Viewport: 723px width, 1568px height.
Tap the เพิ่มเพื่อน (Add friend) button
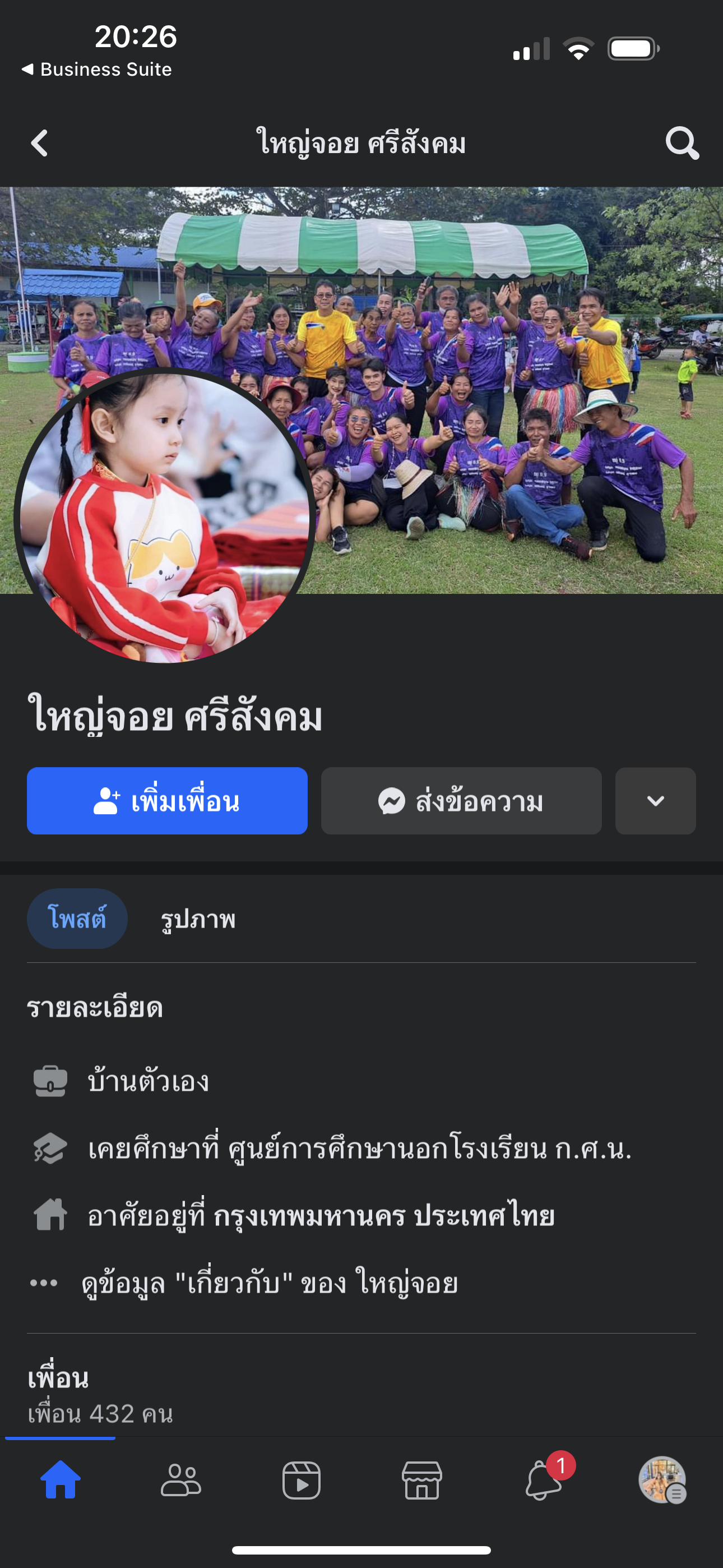tap(167, 800)
